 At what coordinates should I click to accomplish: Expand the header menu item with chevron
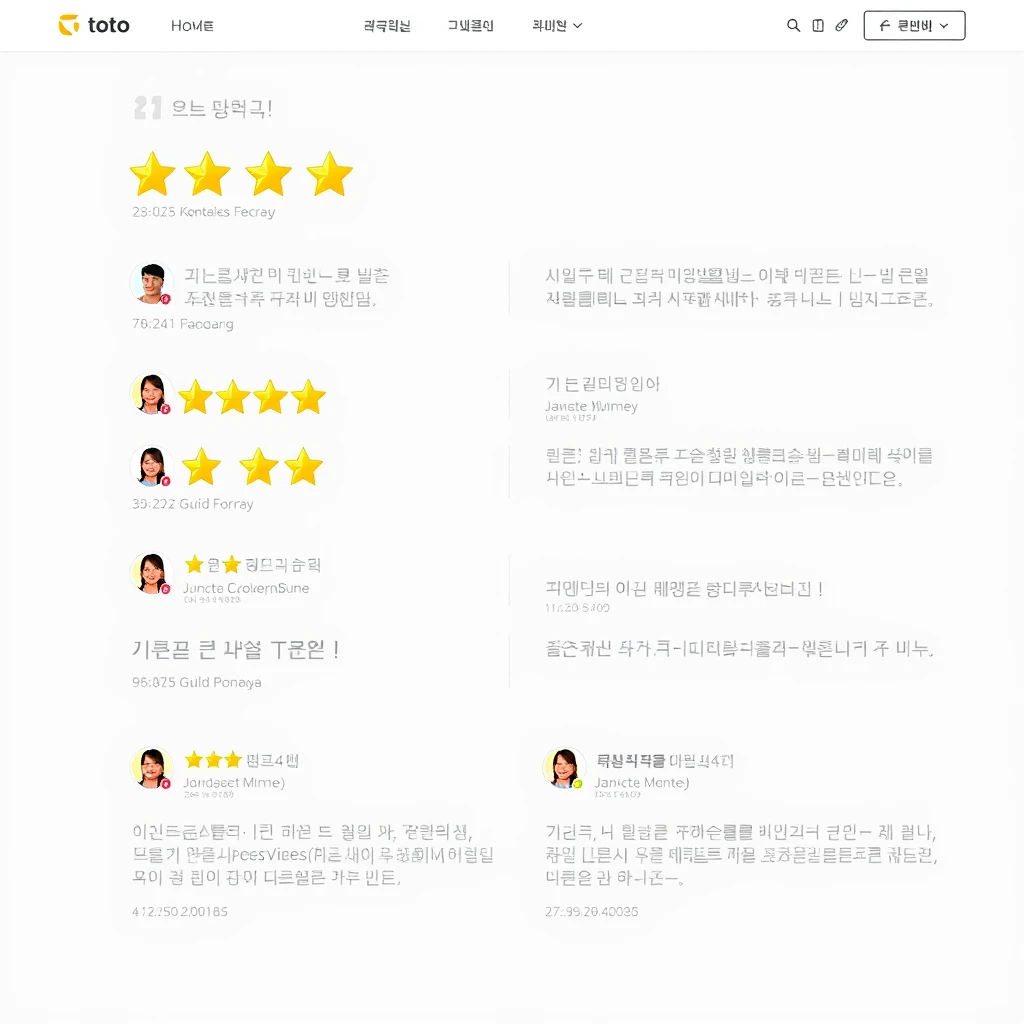557,26
